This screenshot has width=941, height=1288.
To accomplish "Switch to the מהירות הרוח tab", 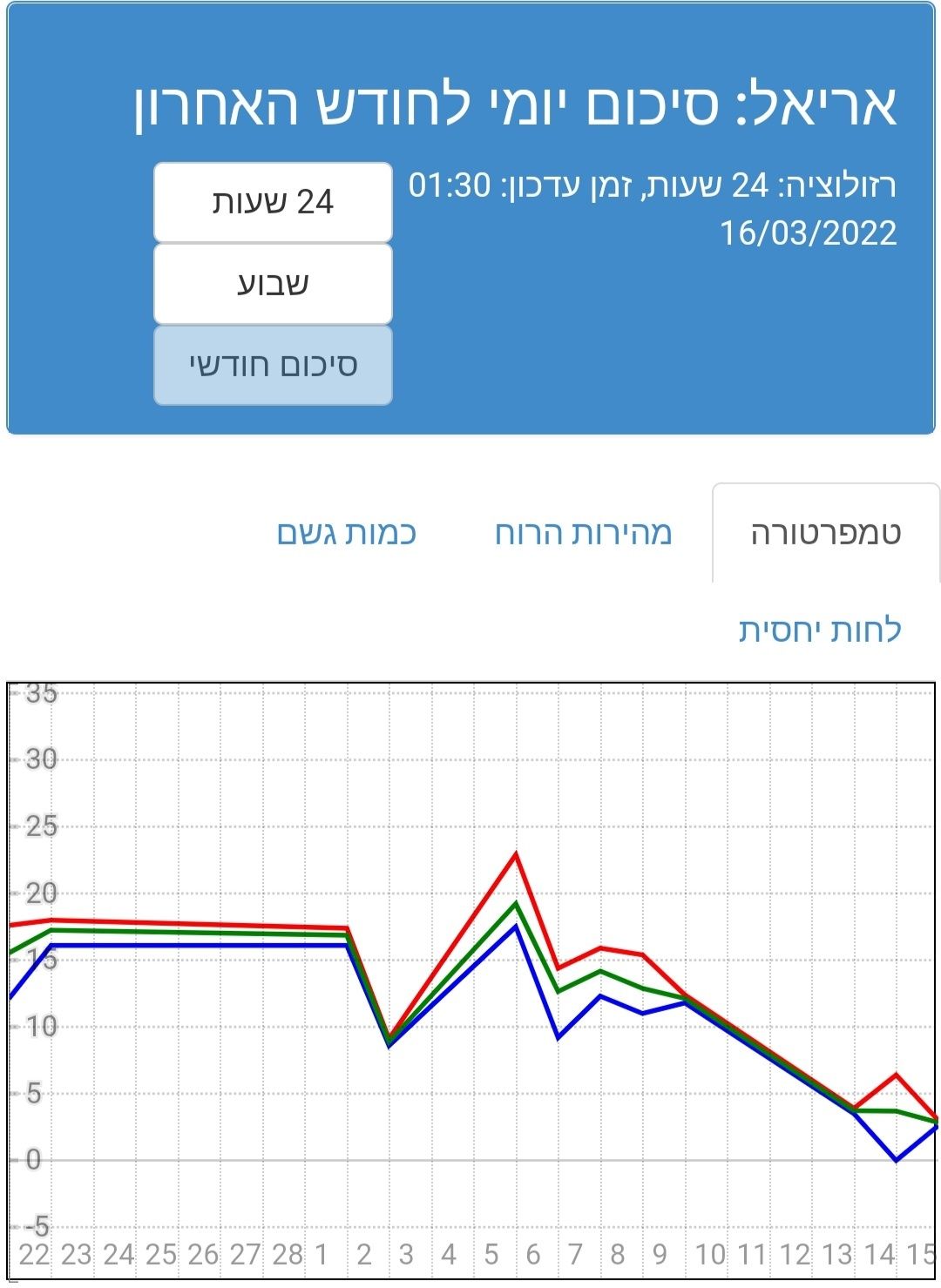I will tap(583, 533).
